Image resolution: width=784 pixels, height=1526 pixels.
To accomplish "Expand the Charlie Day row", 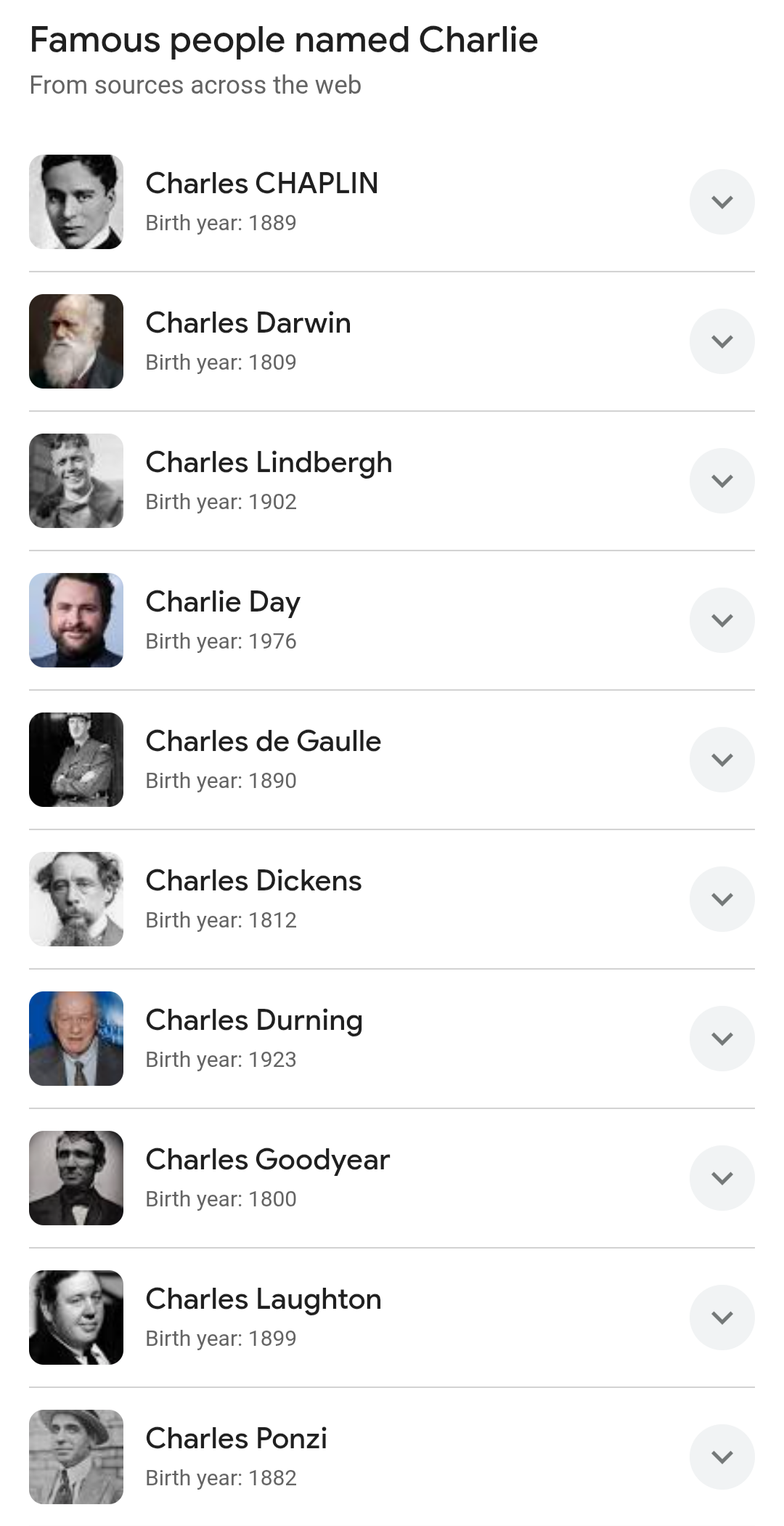I will [x=722, y=620].
